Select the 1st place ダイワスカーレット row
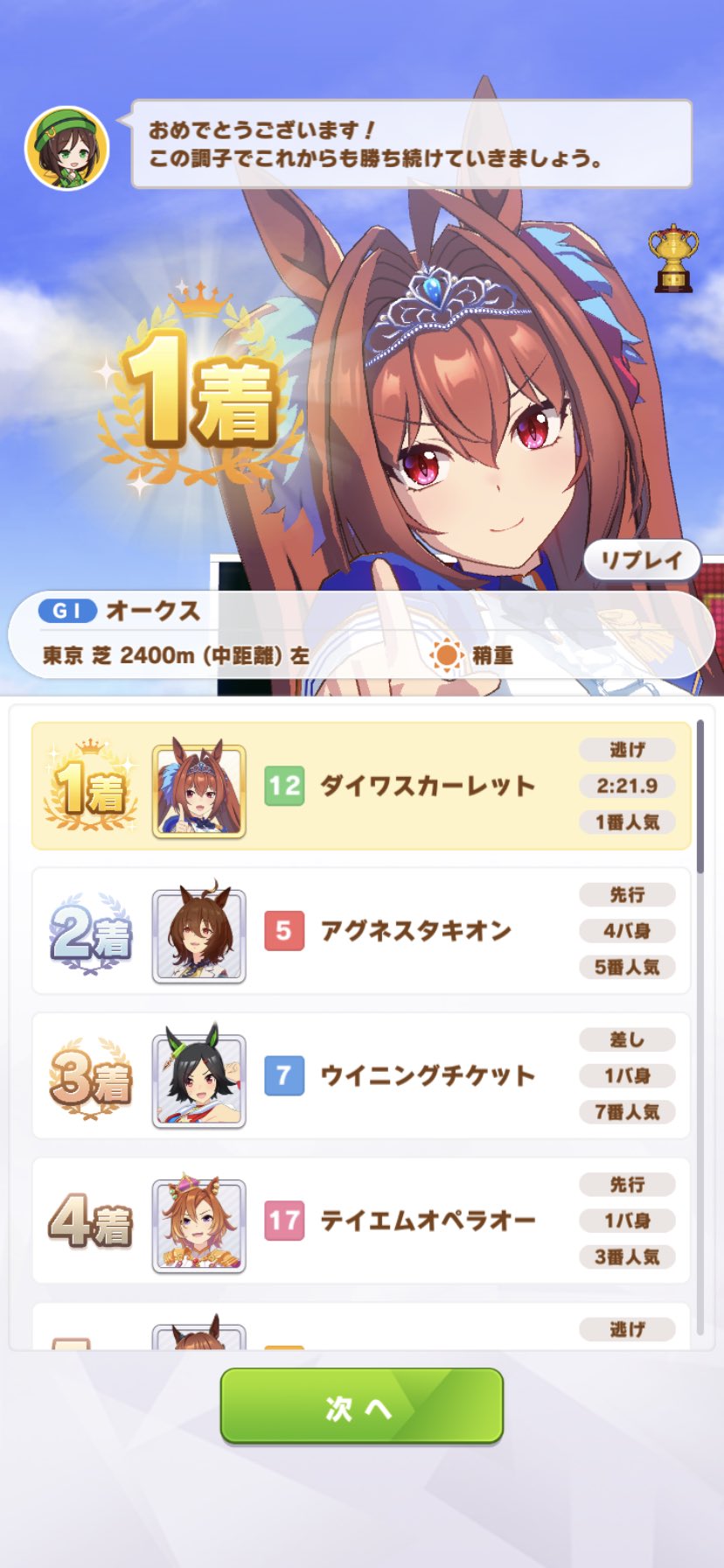Screen dimensions: 724x1568 pyautogui.click(x=361, y=786)
